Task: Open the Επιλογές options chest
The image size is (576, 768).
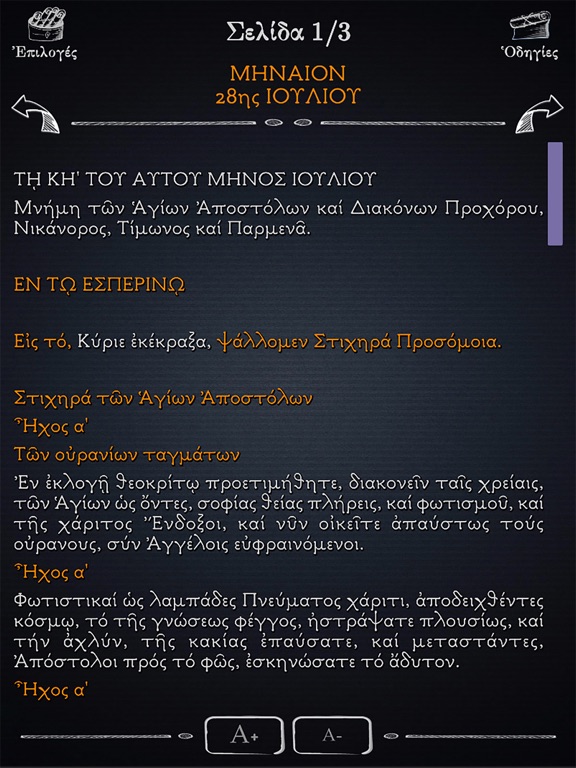Action: tap(45, 32)
